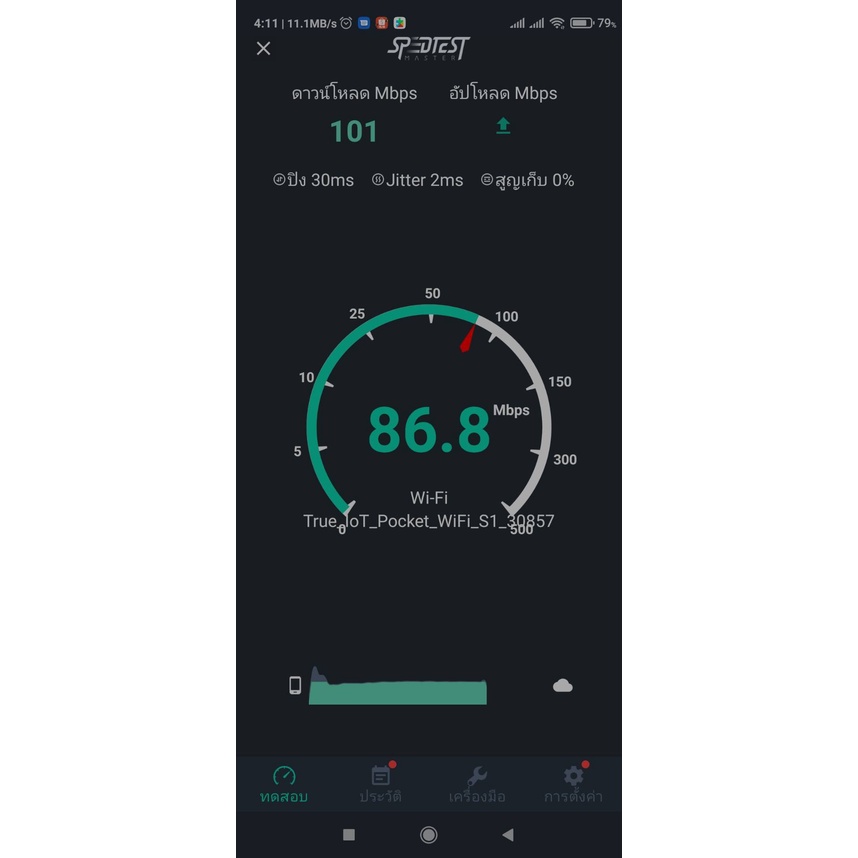Image resolution: width=858 pixels, height=858 pixels.
Task: Tap the system home button
Action: pos(428,834)
